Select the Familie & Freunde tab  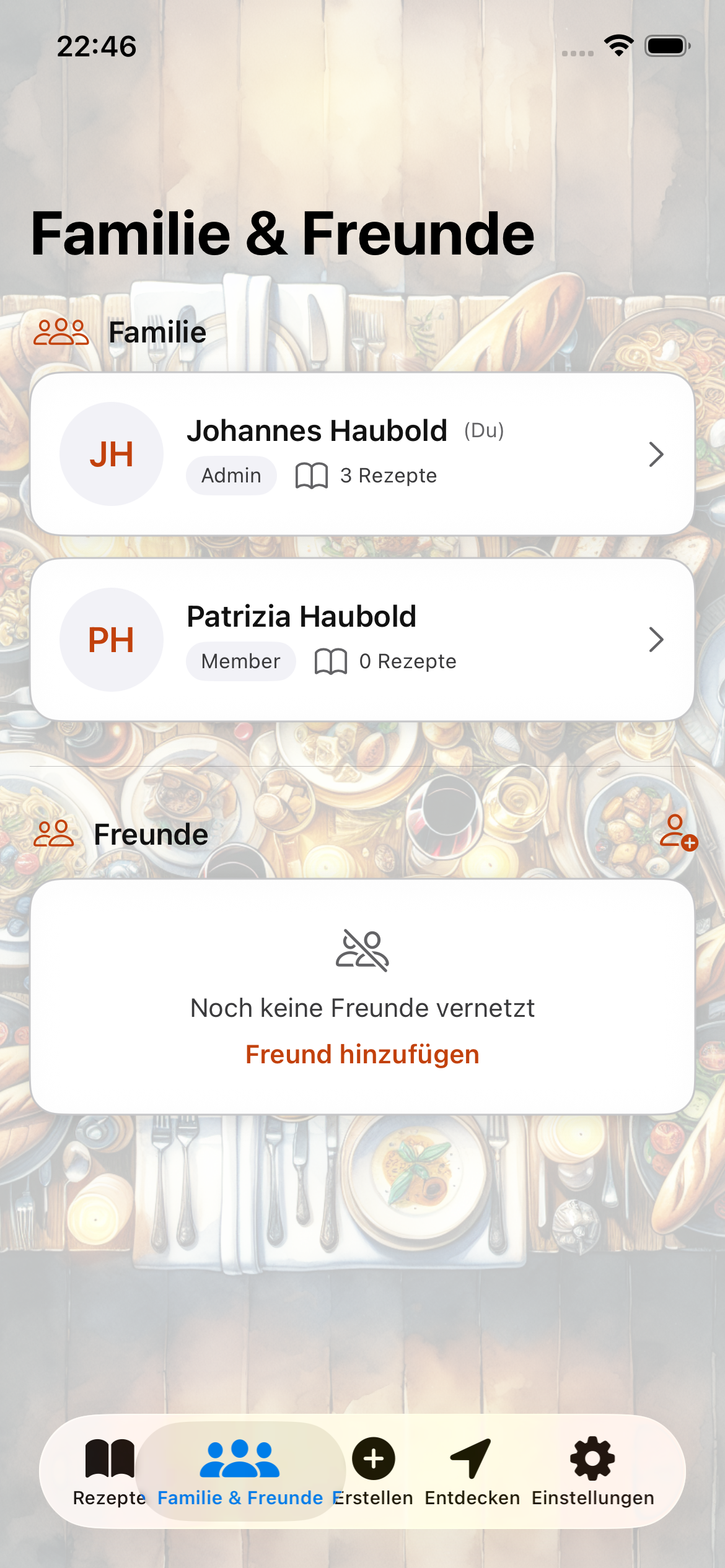[x=240, y=1471]
